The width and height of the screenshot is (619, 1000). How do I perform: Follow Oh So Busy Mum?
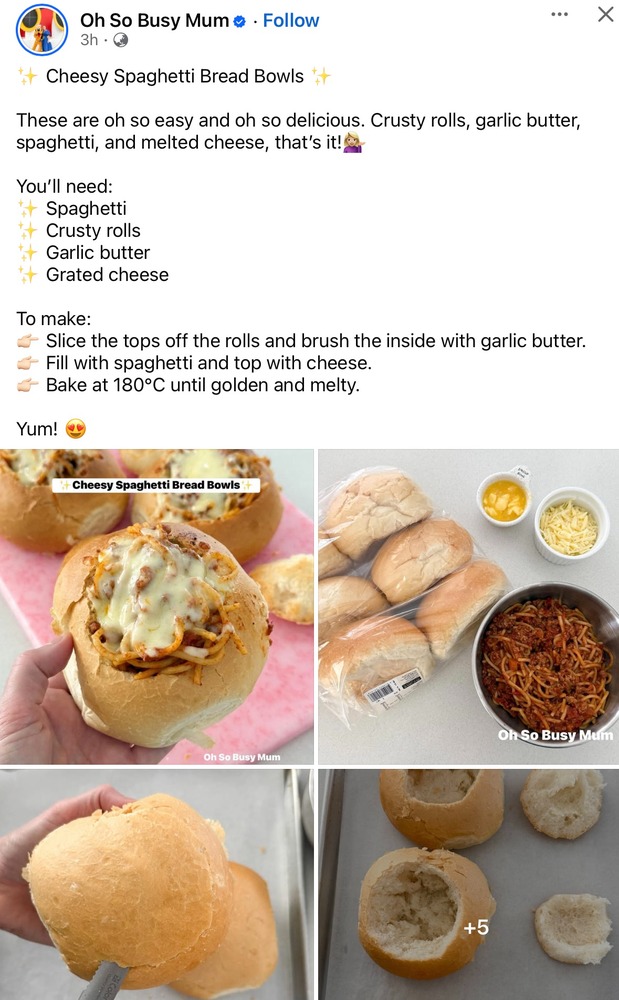(291, 20)
